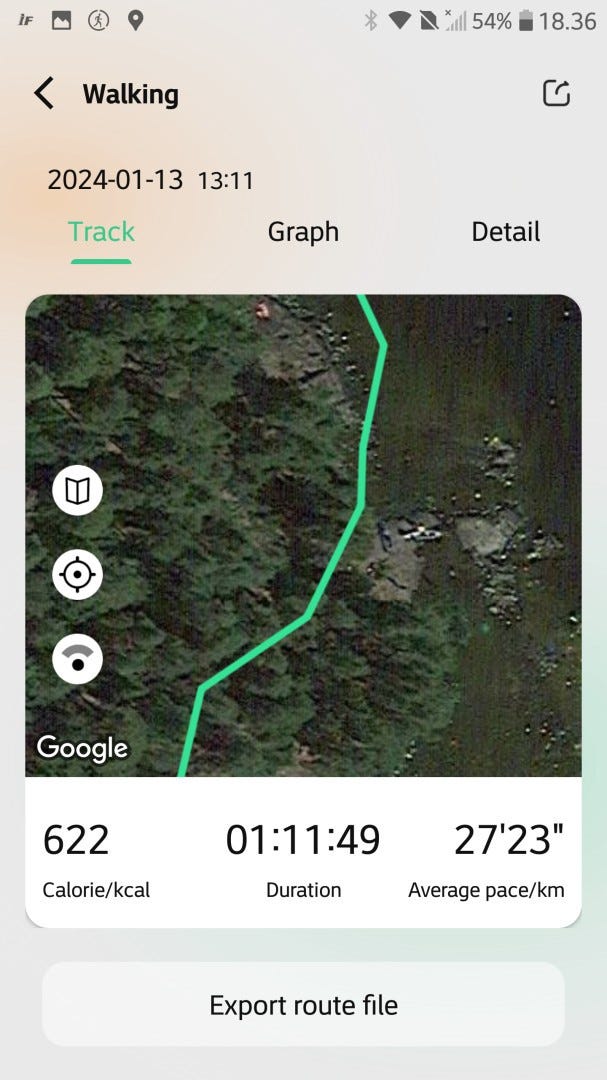Image resolution: width=607 pixels, height=1080 pixels.
Task: Share this walking workout
Action: pyautogui.click(x=556, y=94)
